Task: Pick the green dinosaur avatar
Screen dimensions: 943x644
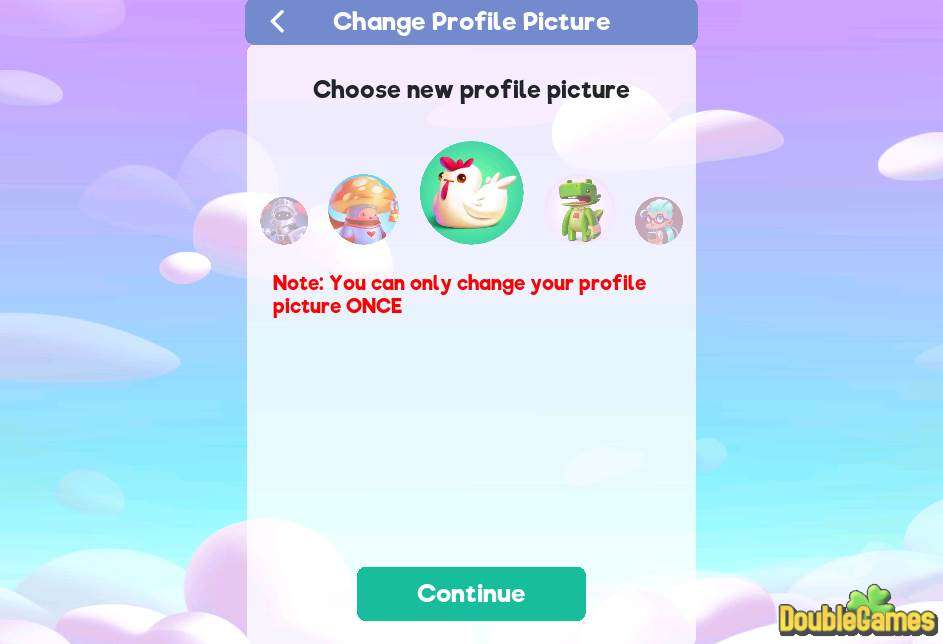Action: (x=580, y=210)
